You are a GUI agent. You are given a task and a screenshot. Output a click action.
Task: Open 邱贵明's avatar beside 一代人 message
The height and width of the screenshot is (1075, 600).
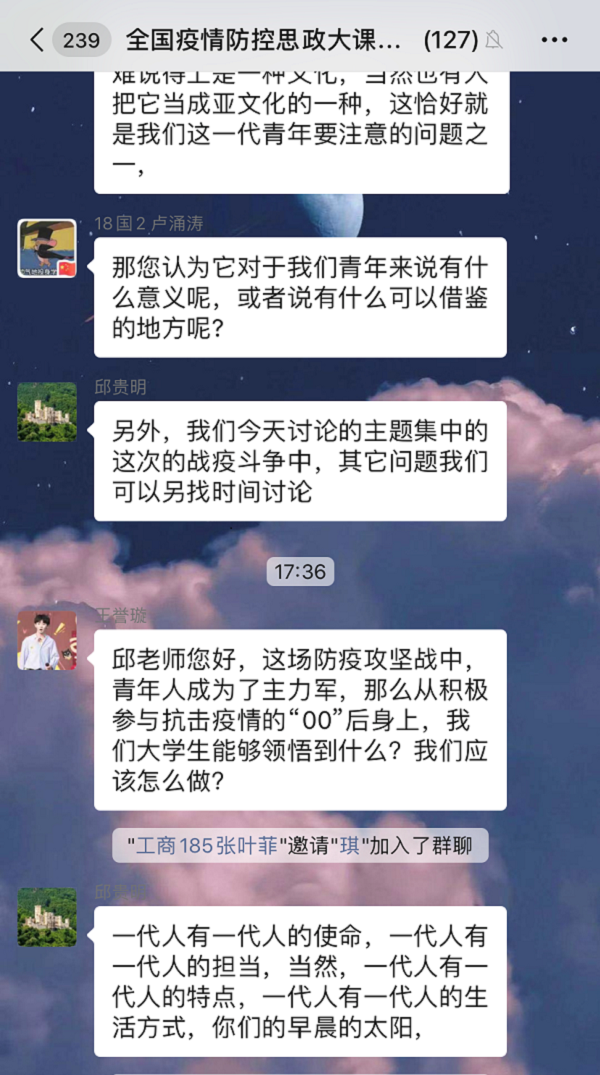tap(47, 917)
